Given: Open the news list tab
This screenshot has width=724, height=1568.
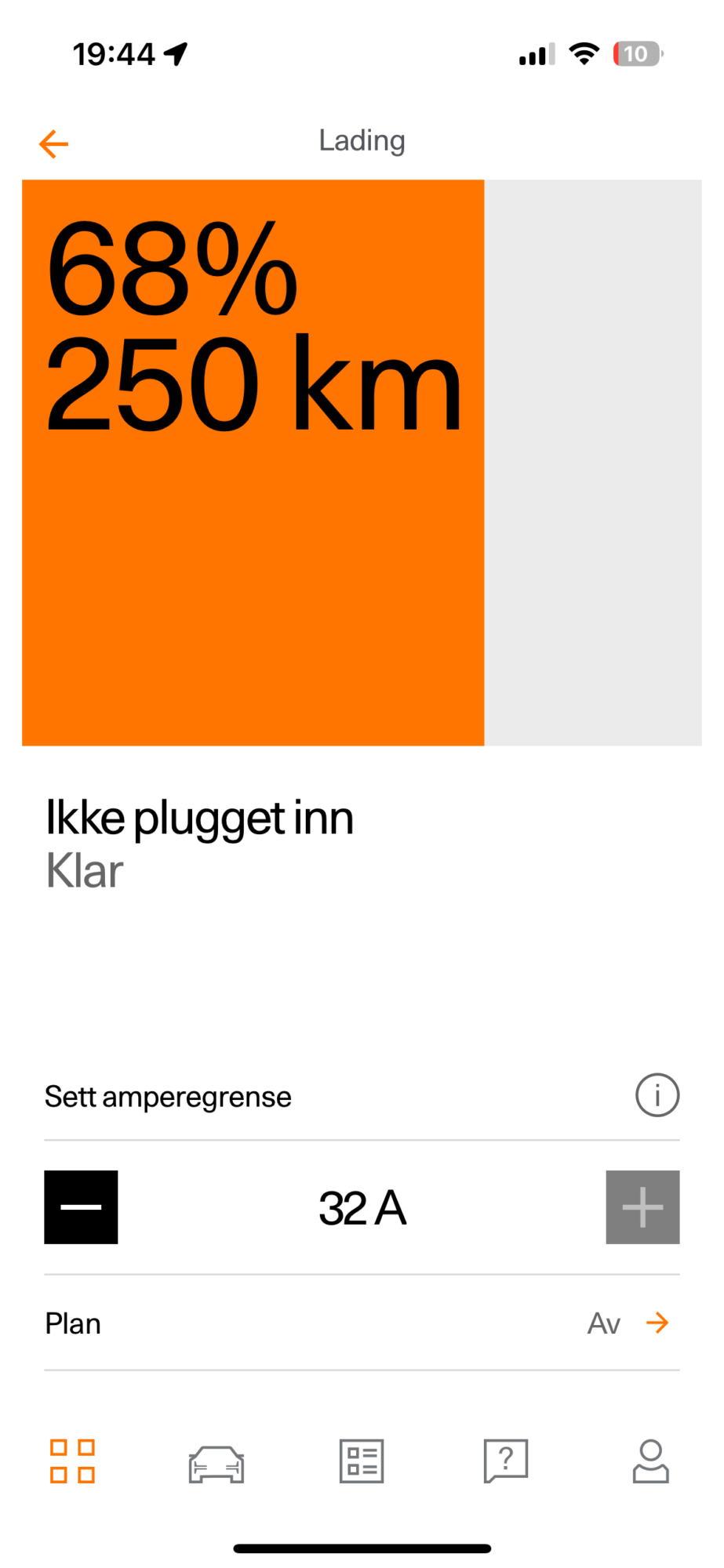Looking at the screenshot, I should coord(362,1461).
